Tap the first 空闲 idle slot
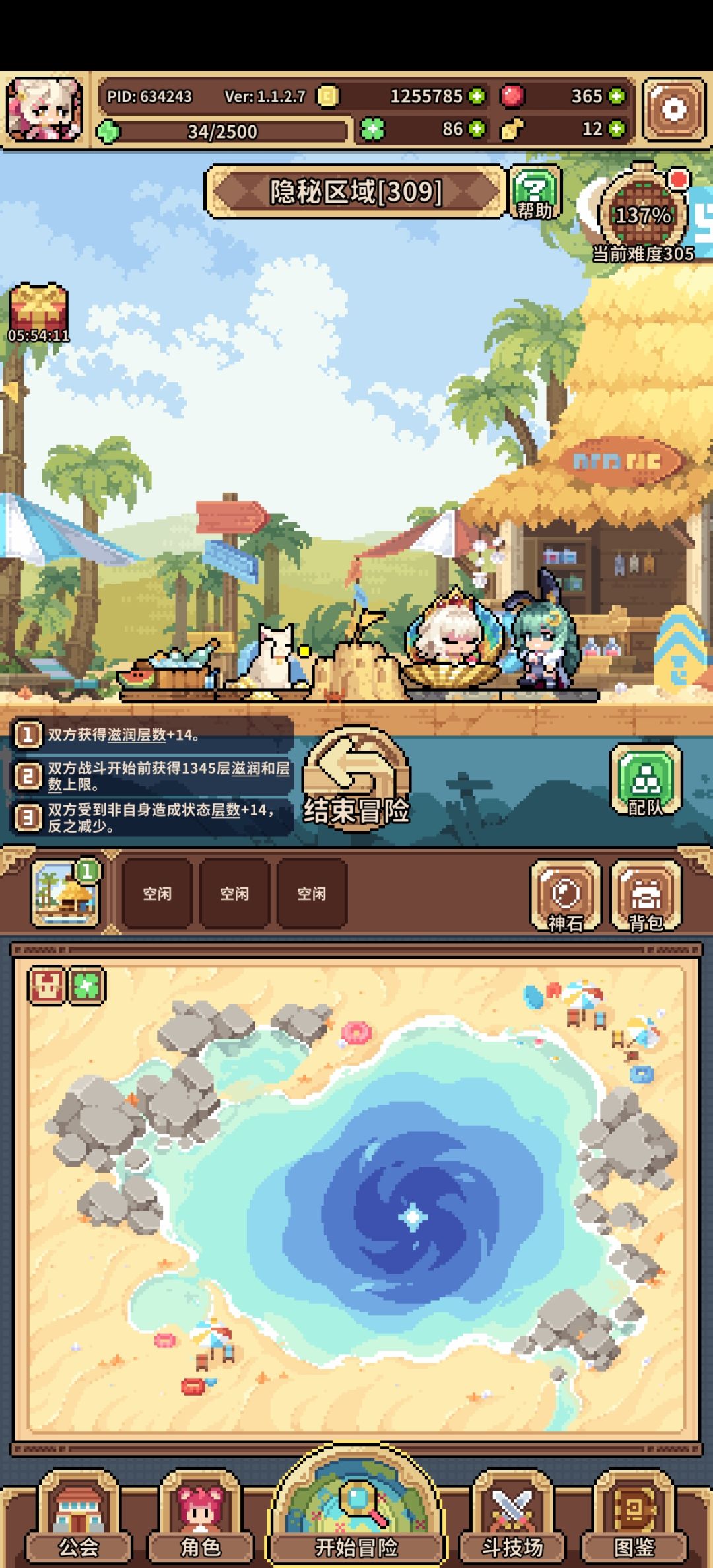Screen dimensions: 713x1568 (x=157, y=893)
